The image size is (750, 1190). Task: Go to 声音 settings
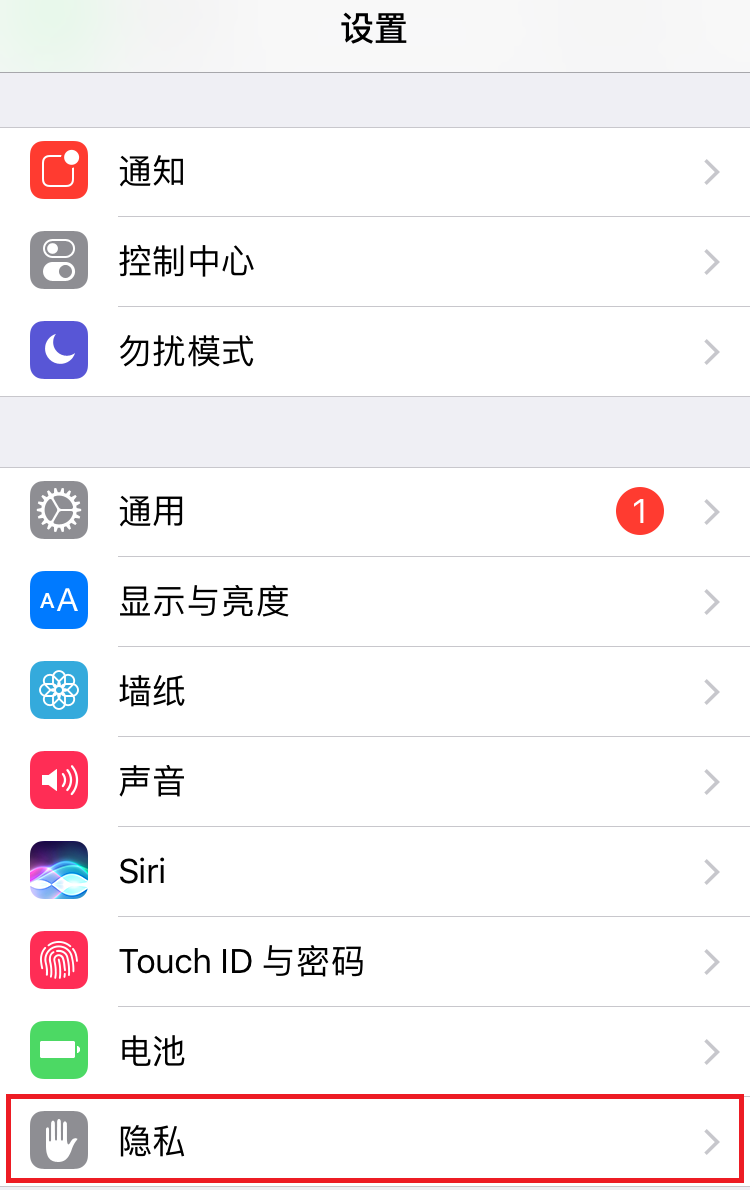[375, 782]
